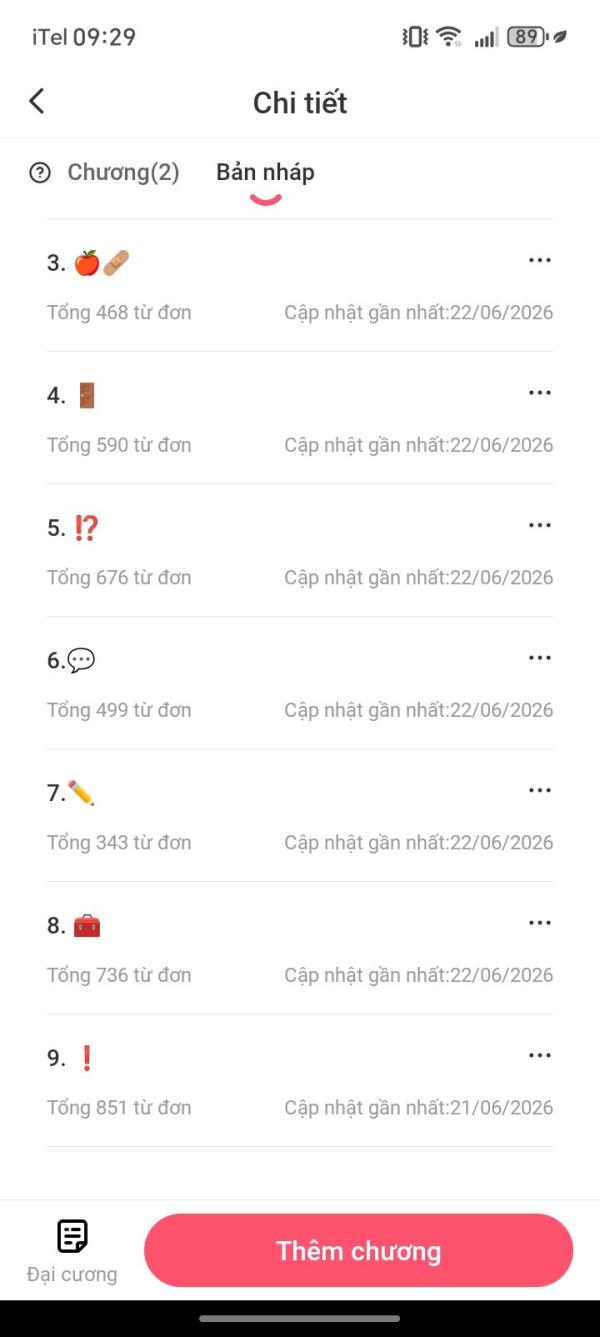Open draft chapter 4 with door emoji

pyautogui.click(x=300, y=418)
